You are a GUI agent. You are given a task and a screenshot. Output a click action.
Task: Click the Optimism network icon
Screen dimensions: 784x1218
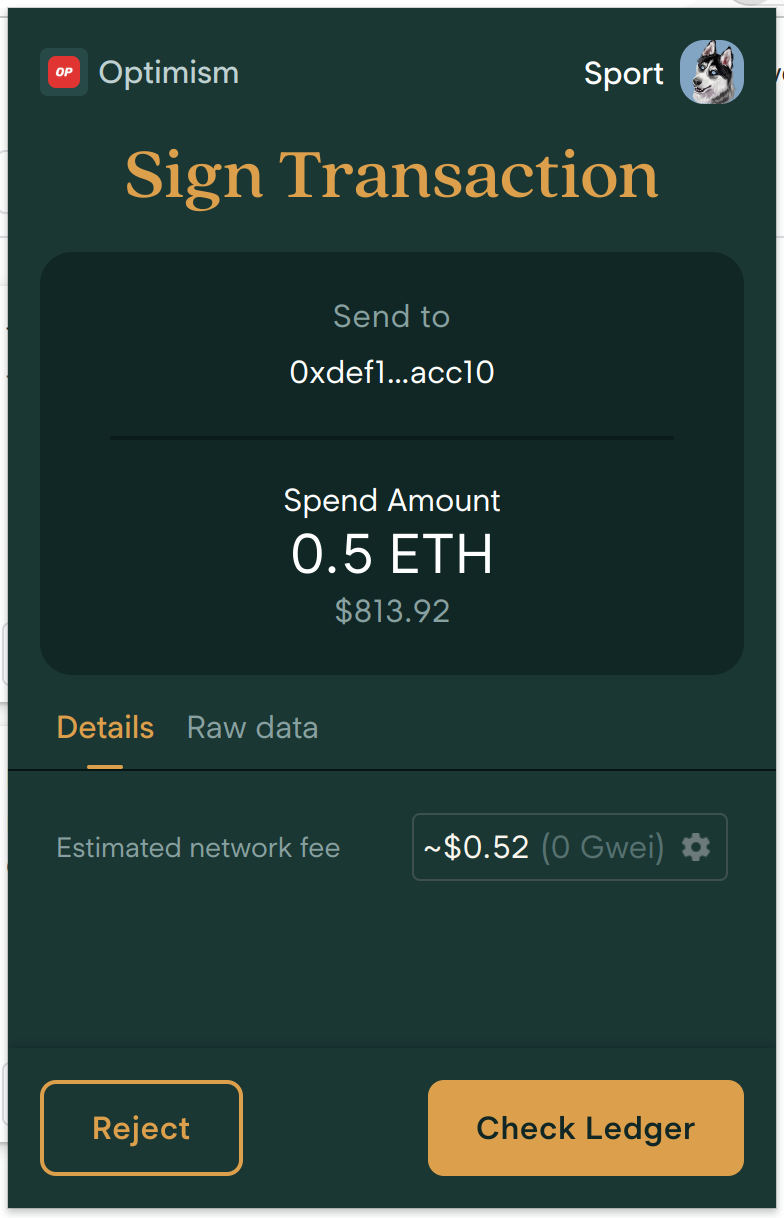(63, 71)
